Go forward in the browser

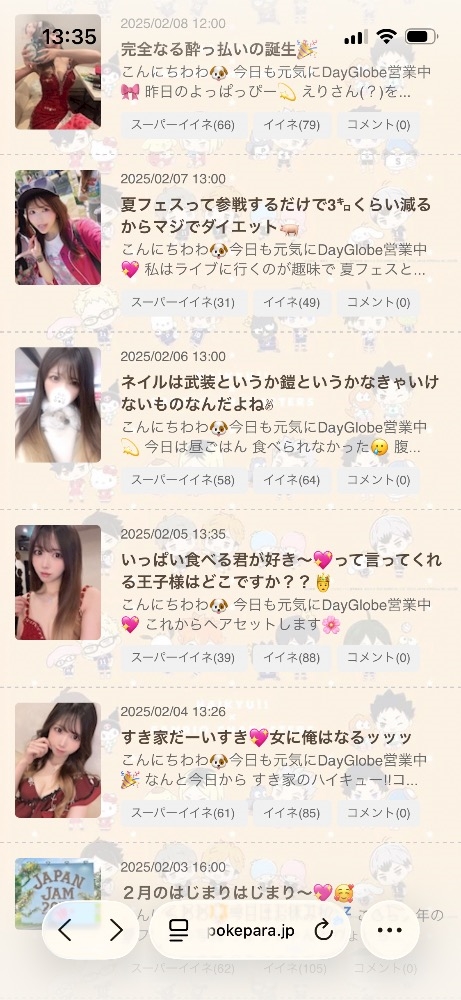pos(115,930)
